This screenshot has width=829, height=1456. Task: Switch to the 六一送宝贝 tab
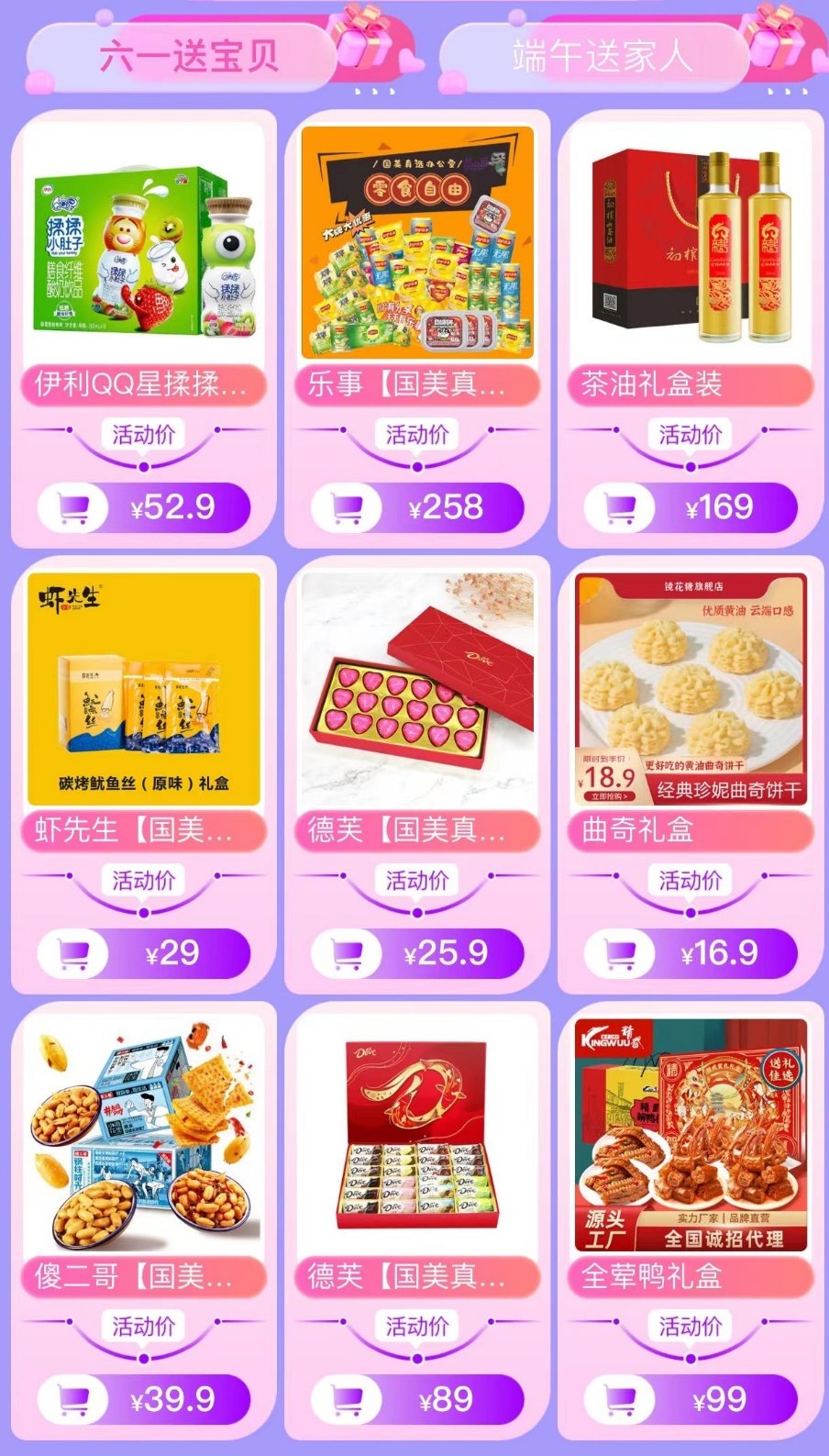coord(188,57)
